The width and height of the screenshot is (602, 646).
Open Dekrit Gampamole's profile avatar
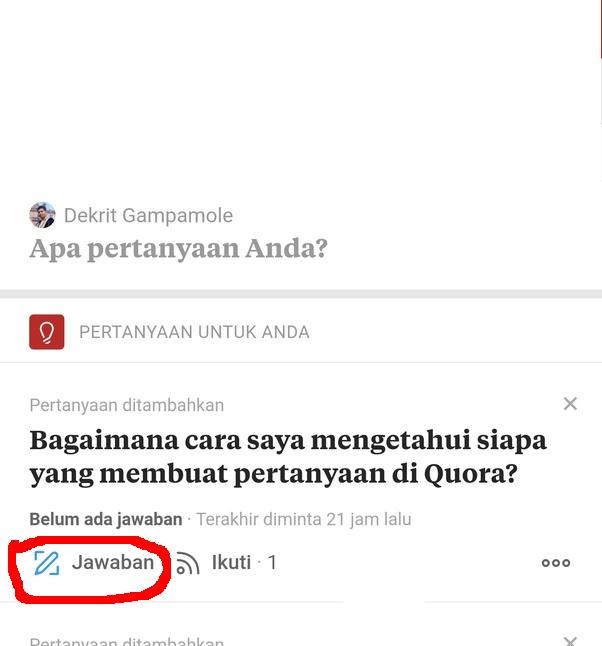42,215
